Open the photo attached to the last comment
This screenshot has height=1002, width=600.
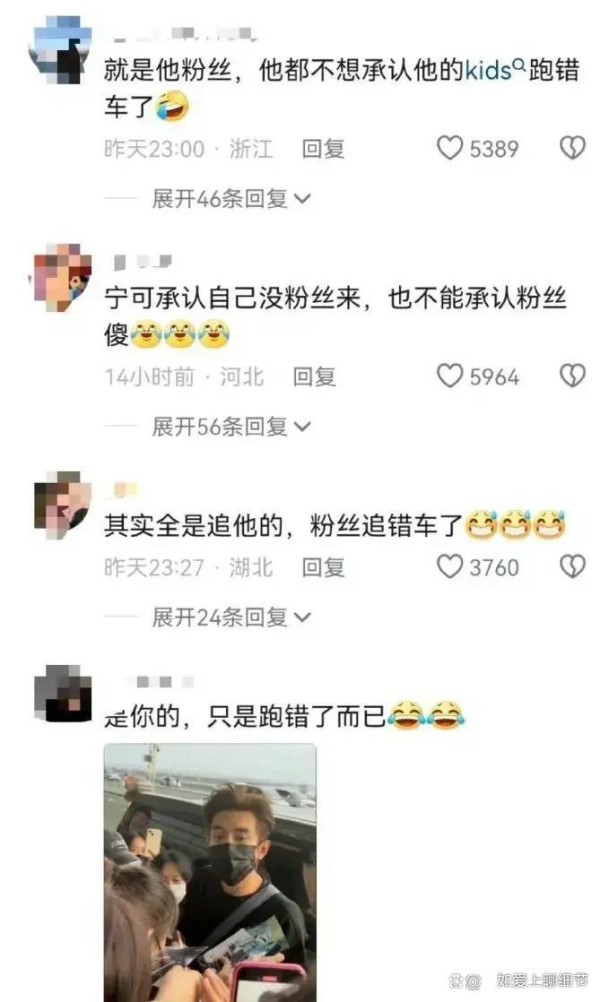(x=210, y=872)
